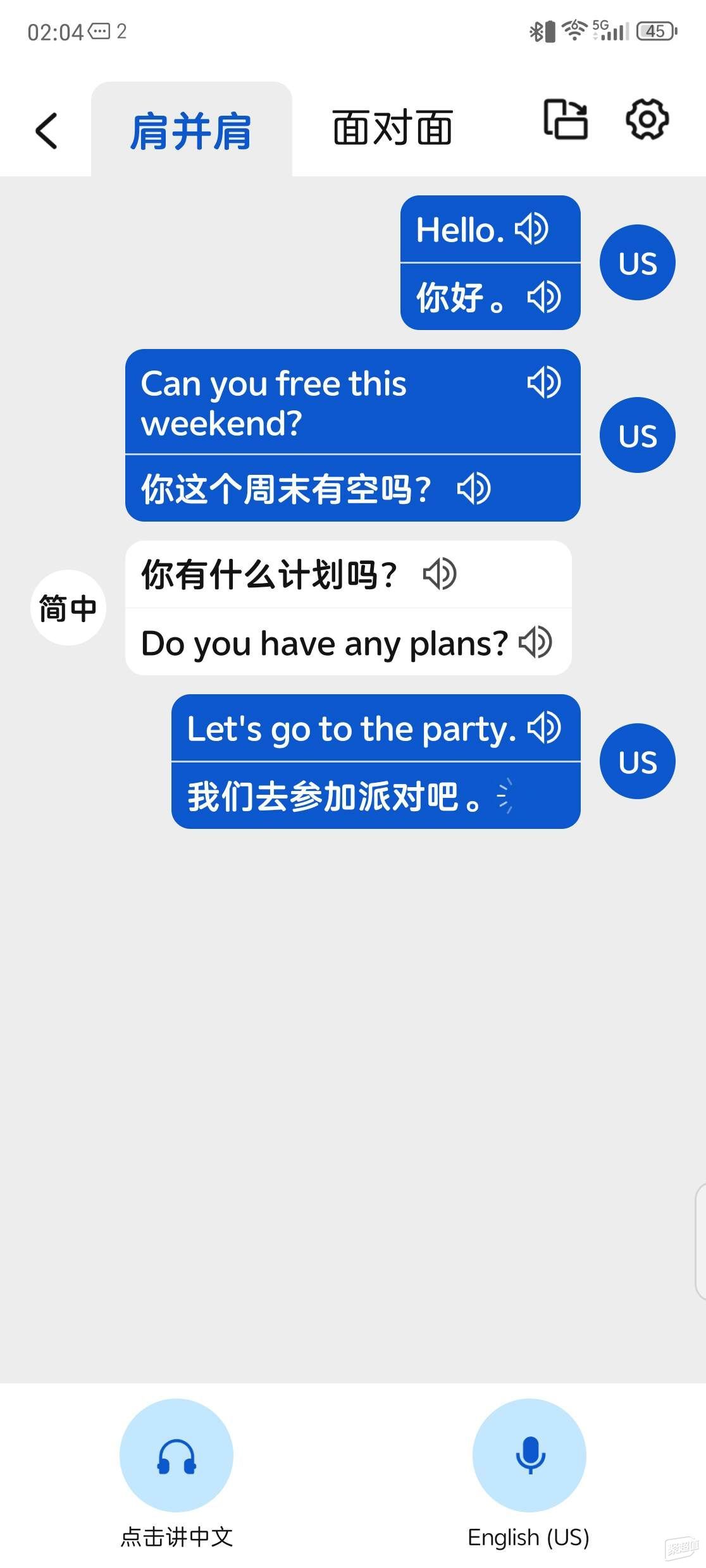Select the 肩并肩 tab
Image resolution: width=706 pixels, height=1568 pixels.
[x=191, y=132]
